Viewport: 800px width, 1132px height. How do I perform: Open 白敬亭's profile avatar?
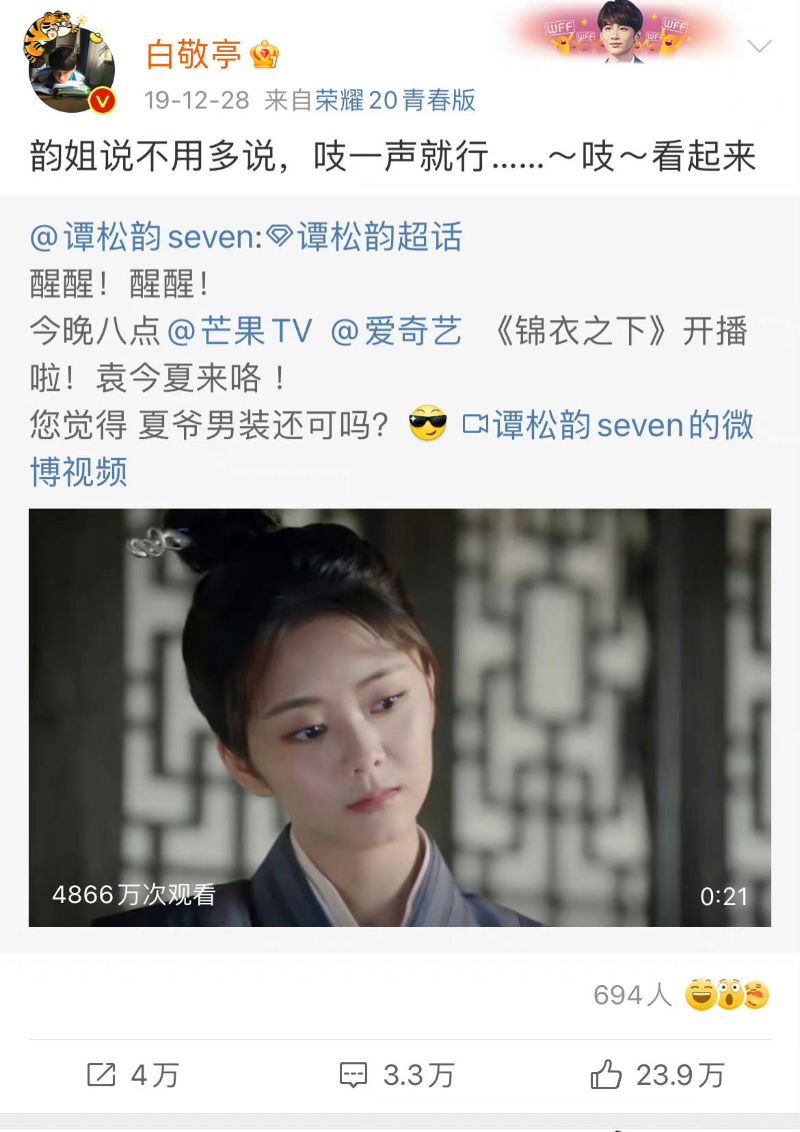pos(70,65)
